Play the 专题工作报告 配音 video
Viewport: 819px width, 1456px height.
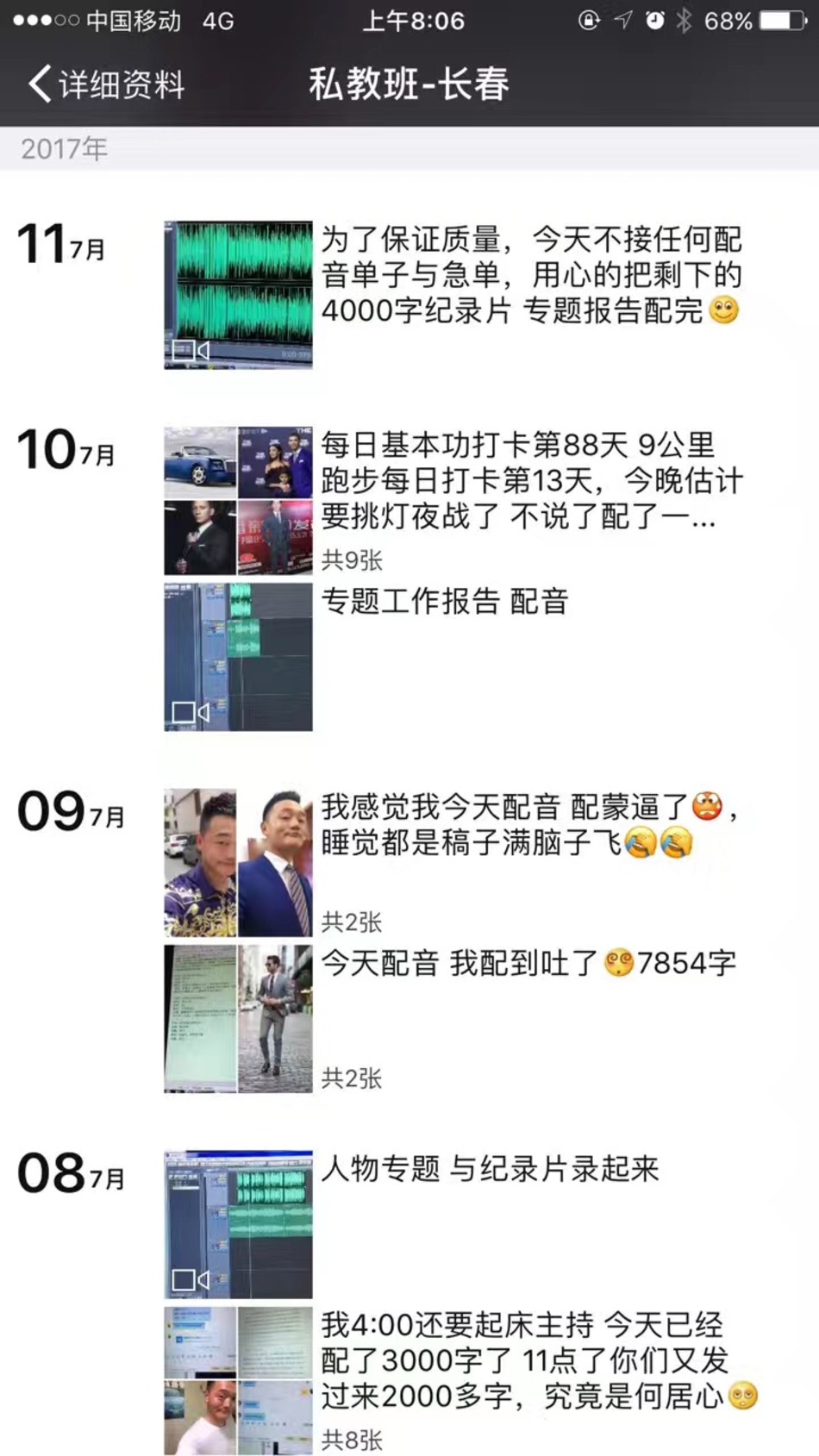[238, 657]
